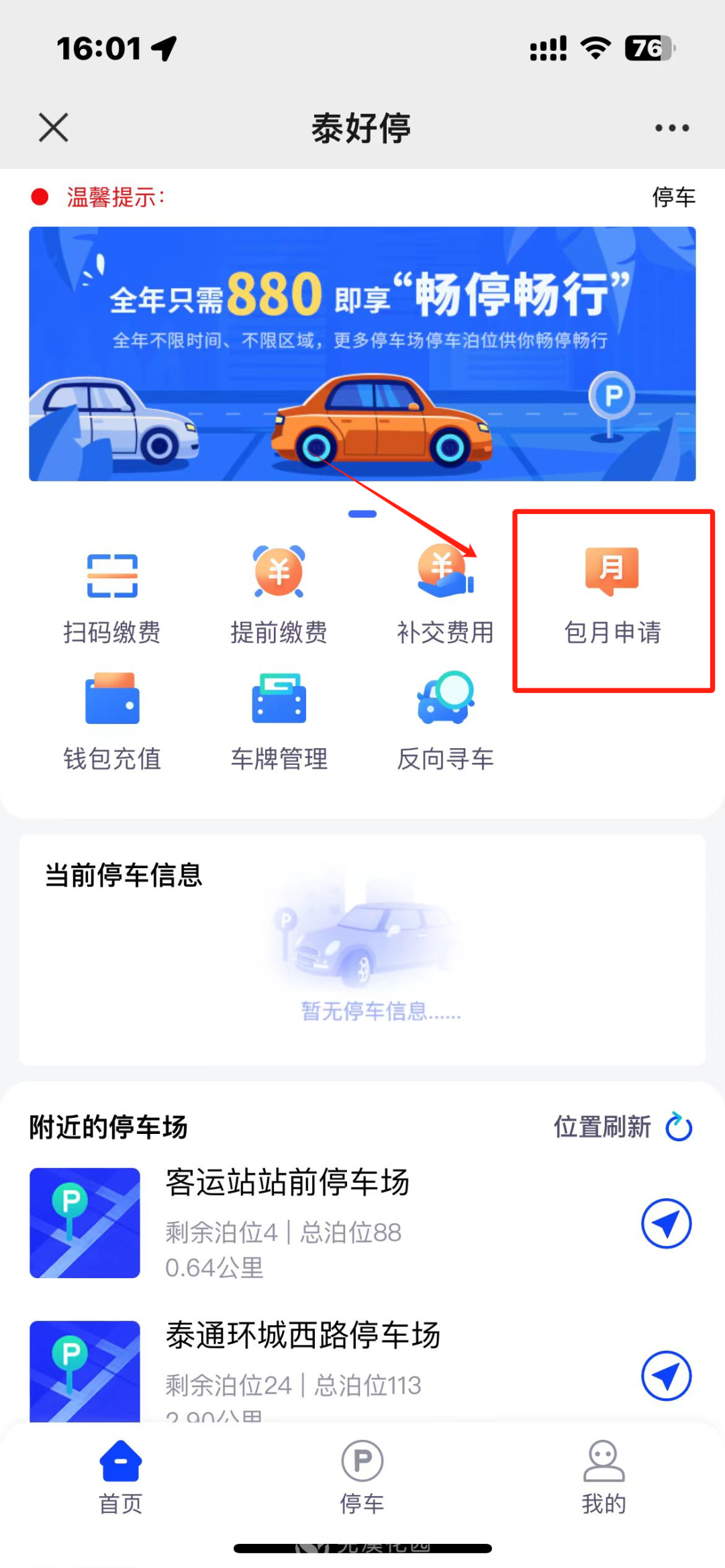Navigate to 客运站站前停车场
725x1568 pixels.
tap(666, 1223)
